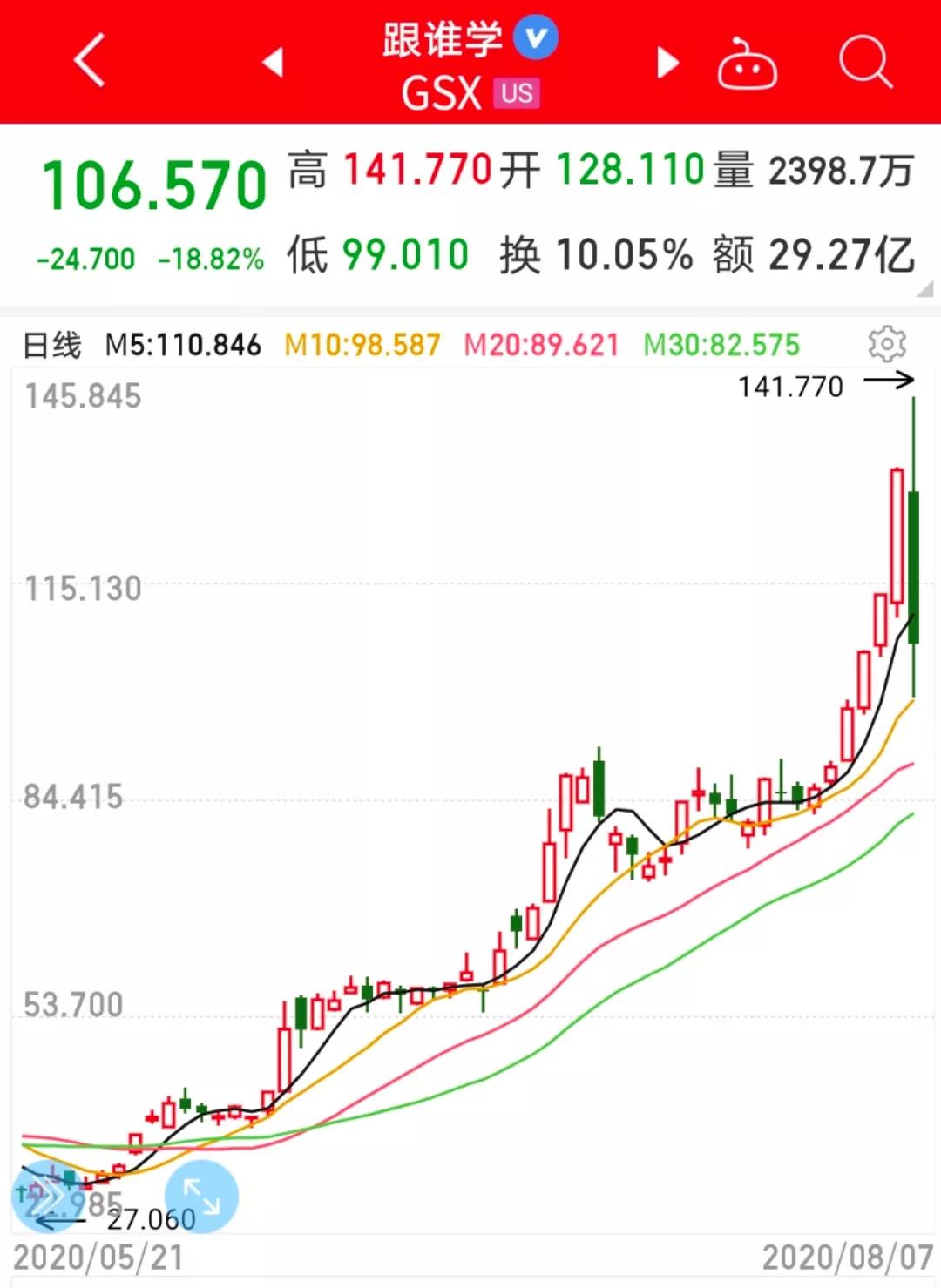Enter fullscreen chart via diagonal arrows icon
The height and width of the screenshot is (1288, 941).
[199, 1195]
